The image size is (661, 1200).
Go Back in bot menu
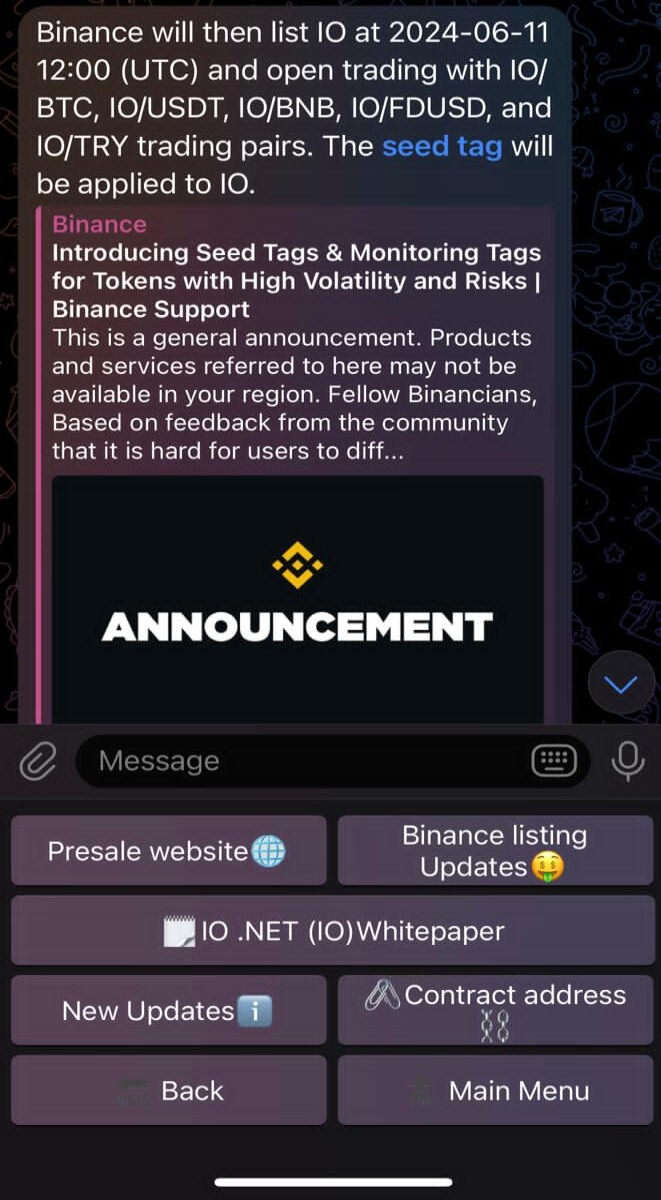coord(168,1091)
